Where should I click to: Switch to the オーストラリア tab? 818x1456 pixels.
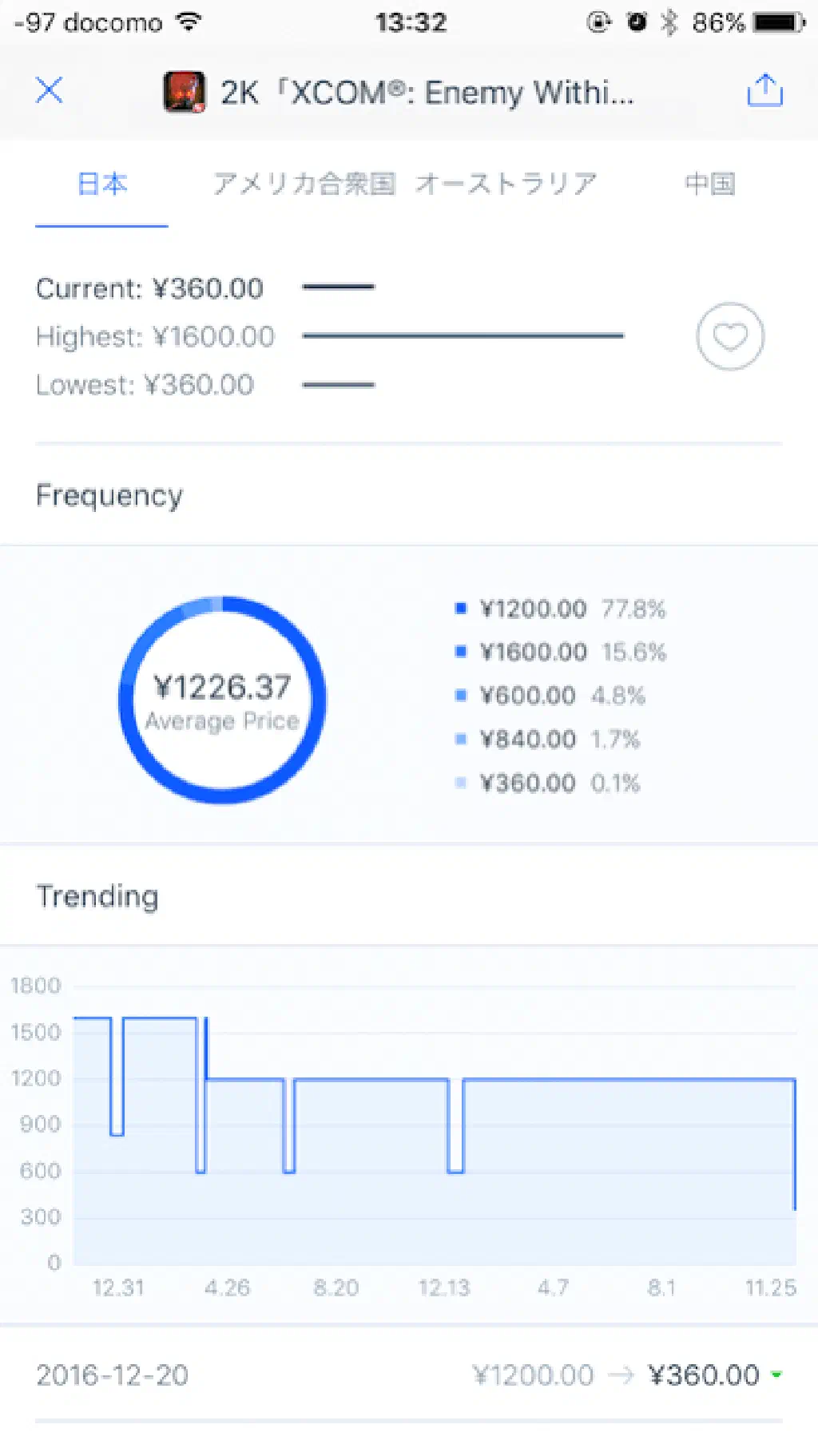[506, 184]
